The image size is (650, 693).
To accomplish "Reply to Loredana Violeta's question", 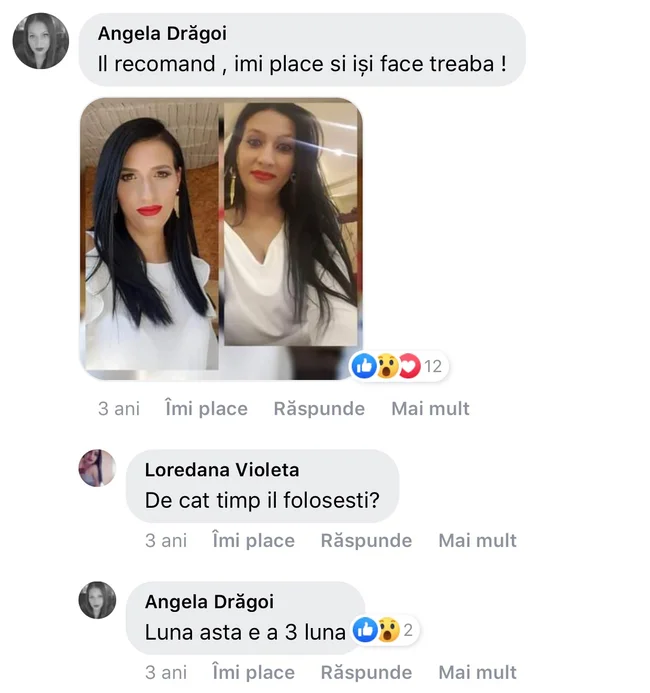I will point(366,540).
